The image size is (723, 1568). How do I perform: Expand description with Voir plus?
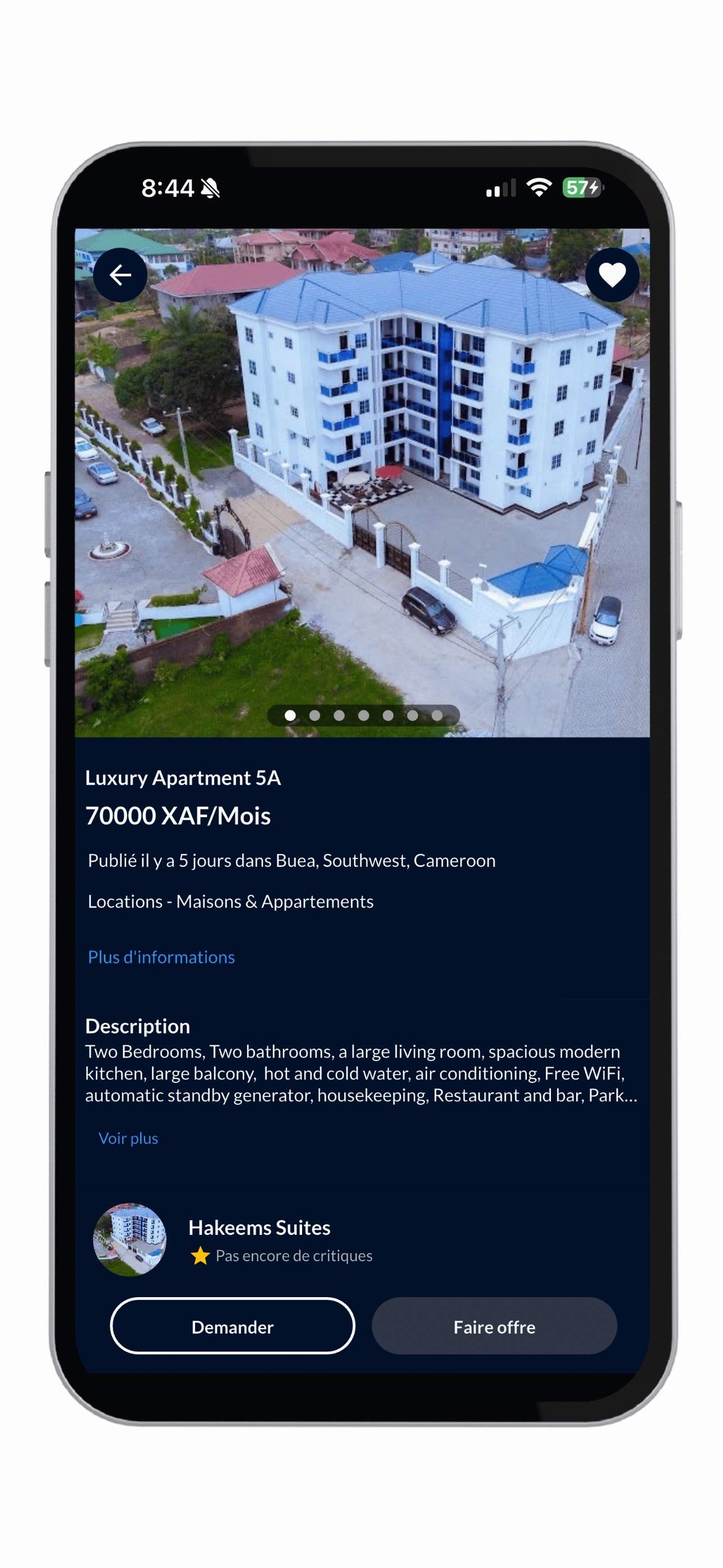128,1138
